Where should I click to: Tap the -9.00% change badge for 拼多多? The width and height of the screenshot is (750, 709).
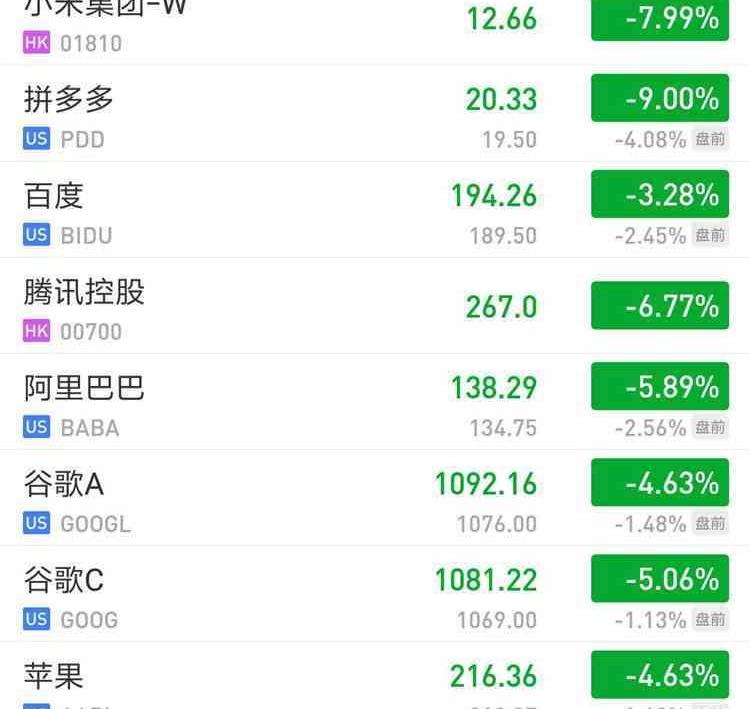coord(660,99)
